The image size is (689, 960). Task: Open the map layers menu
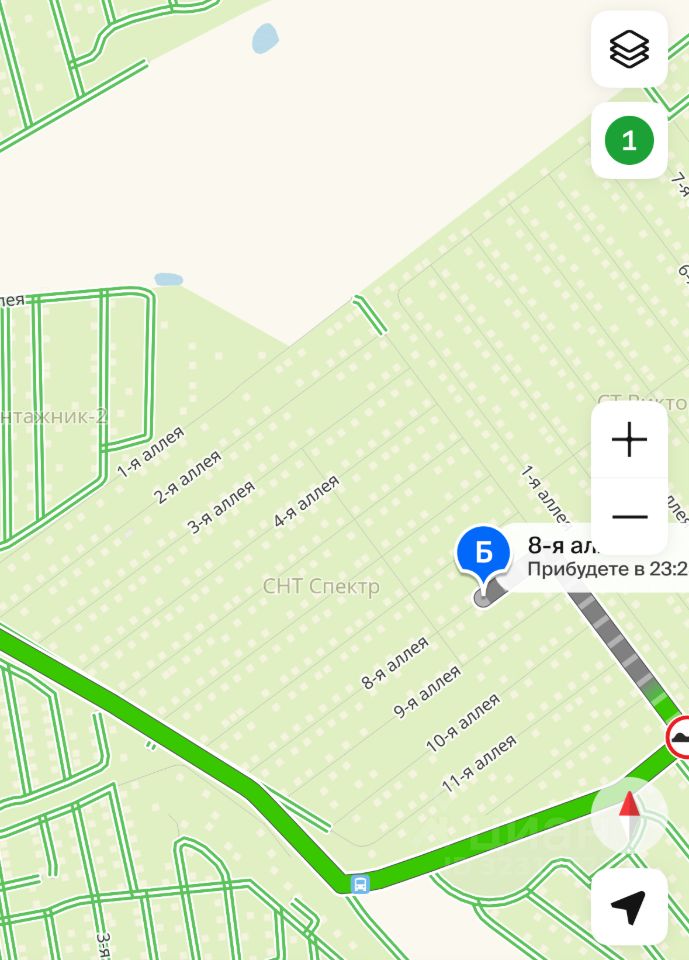[x=629, y=50]
